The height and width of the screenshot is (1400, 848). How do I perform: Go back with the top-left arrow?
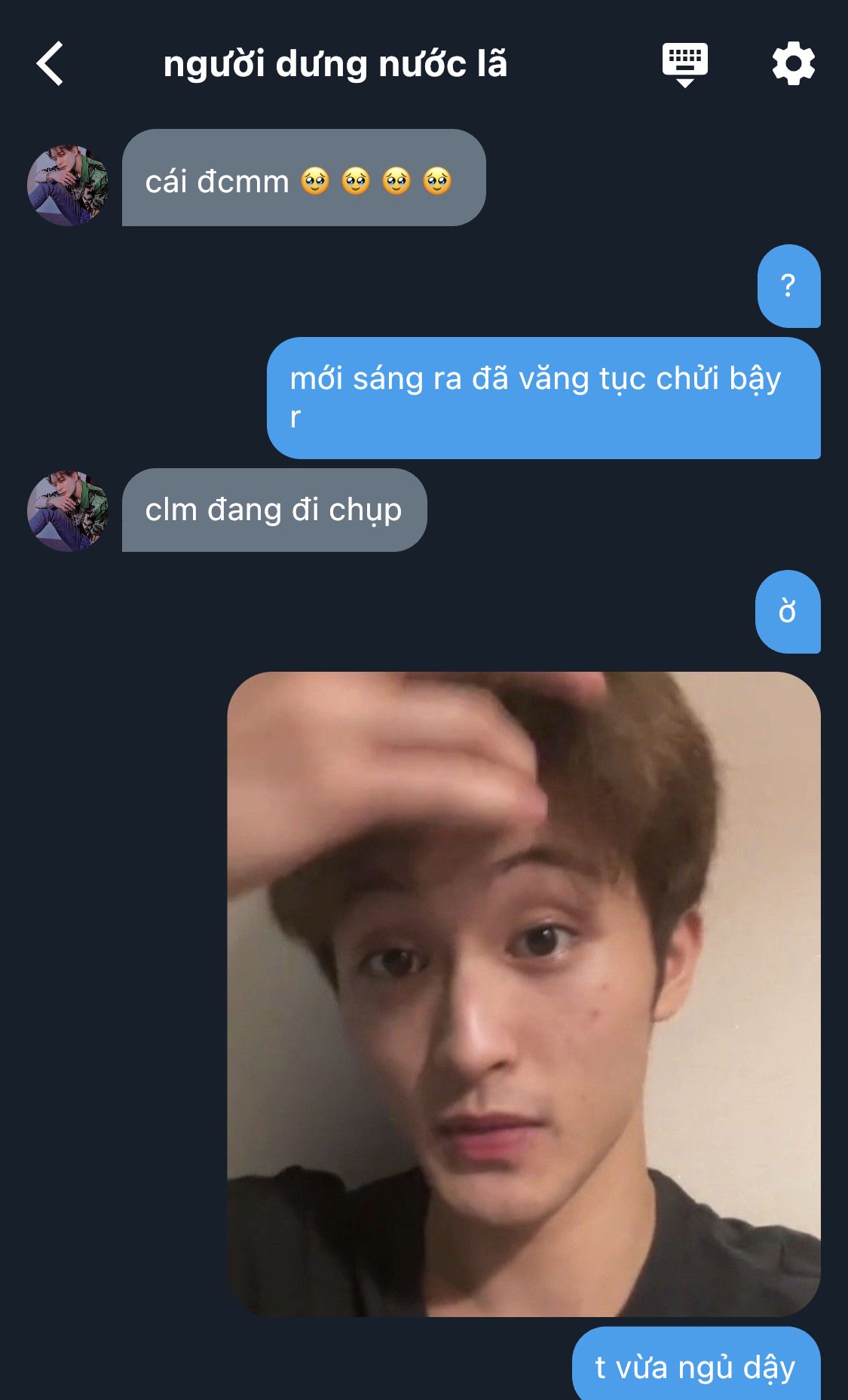[x=50, y=64]
